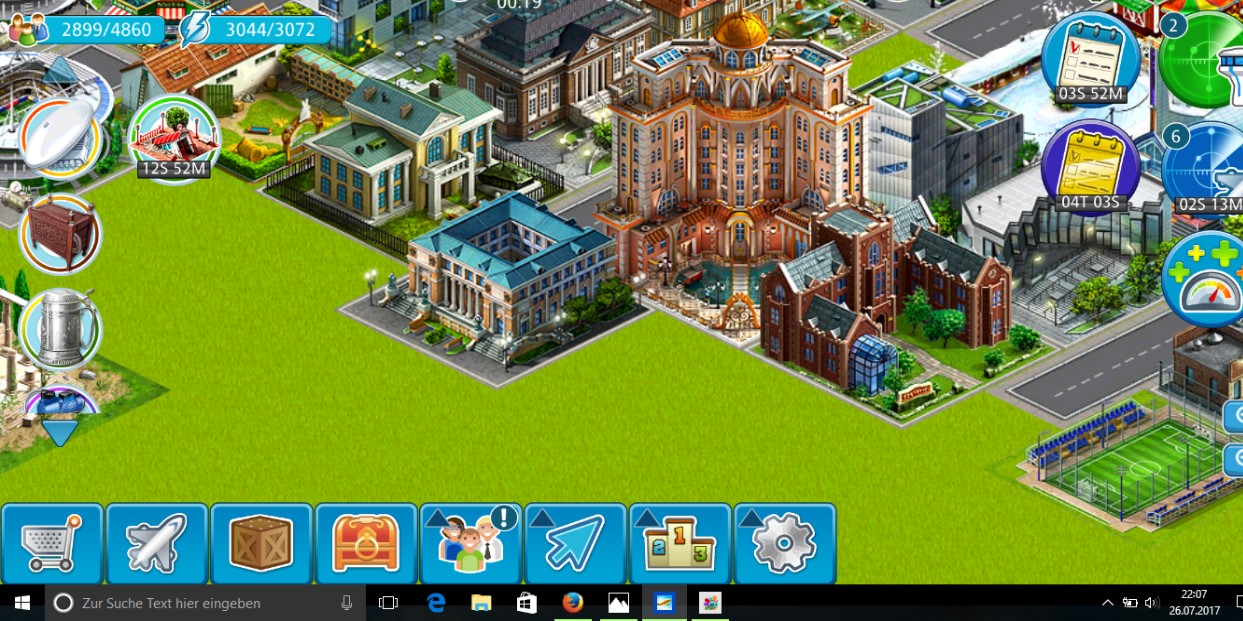This screenshot has height=621, width=1243.
Task: Open the wooden crate warehouse
Action: click(261, 544)
